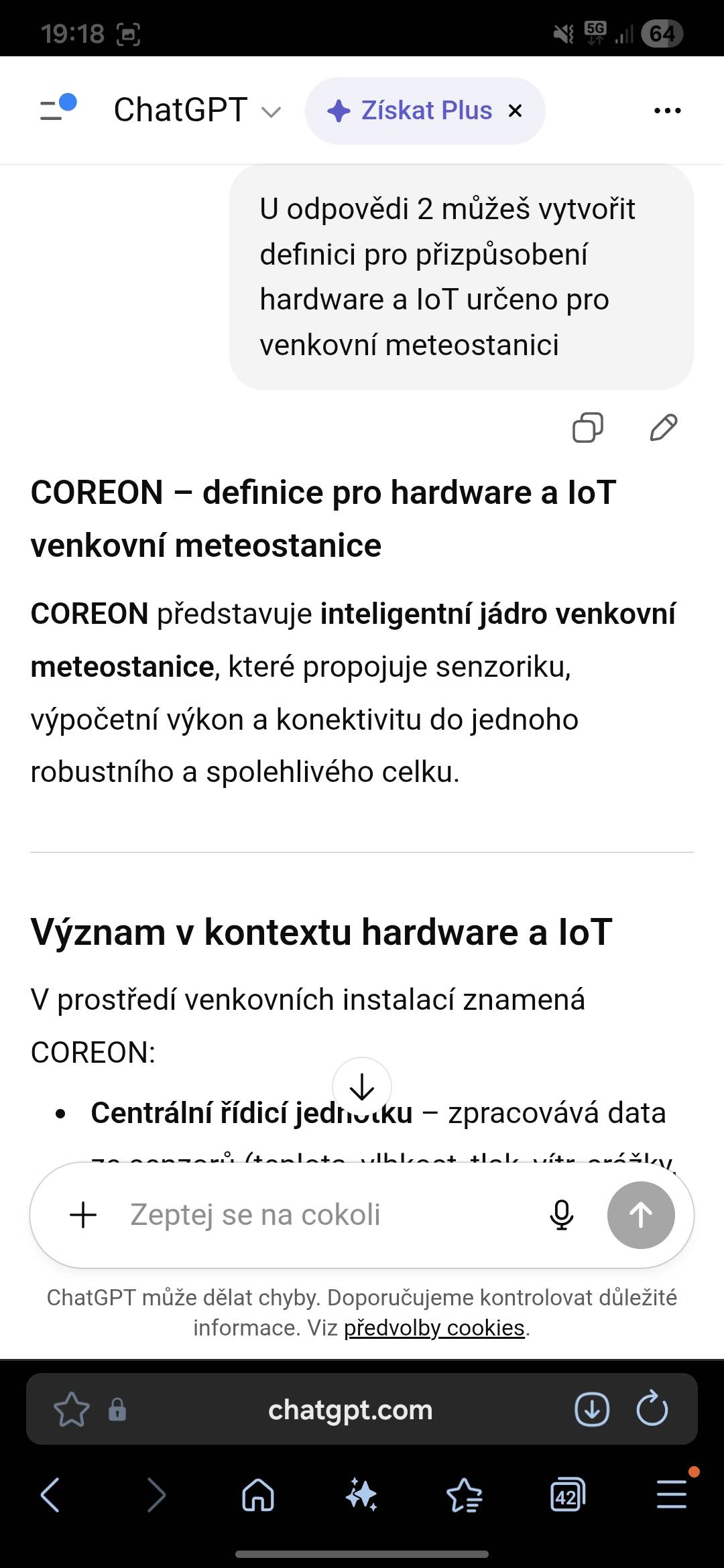Dismiss the Získat Plus chip

point(515,111)
